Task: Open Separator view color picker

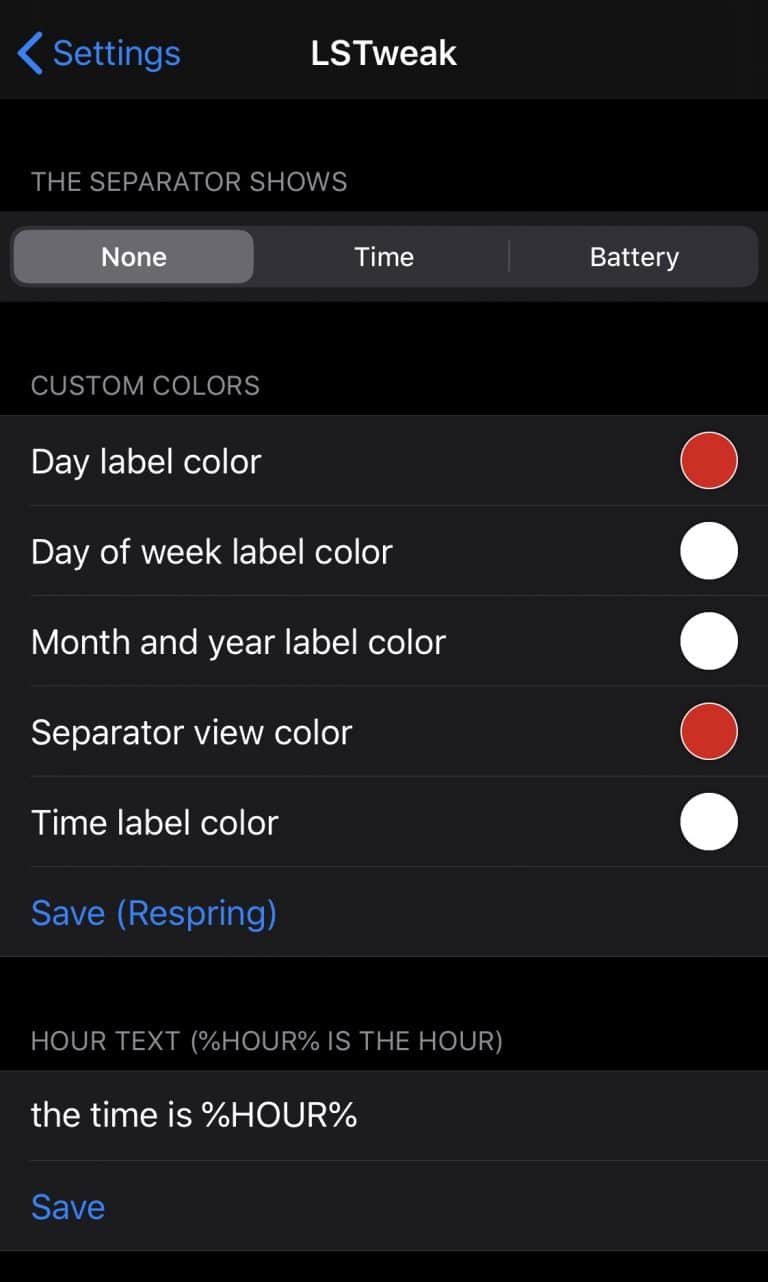Action: (x=708, y=732)
